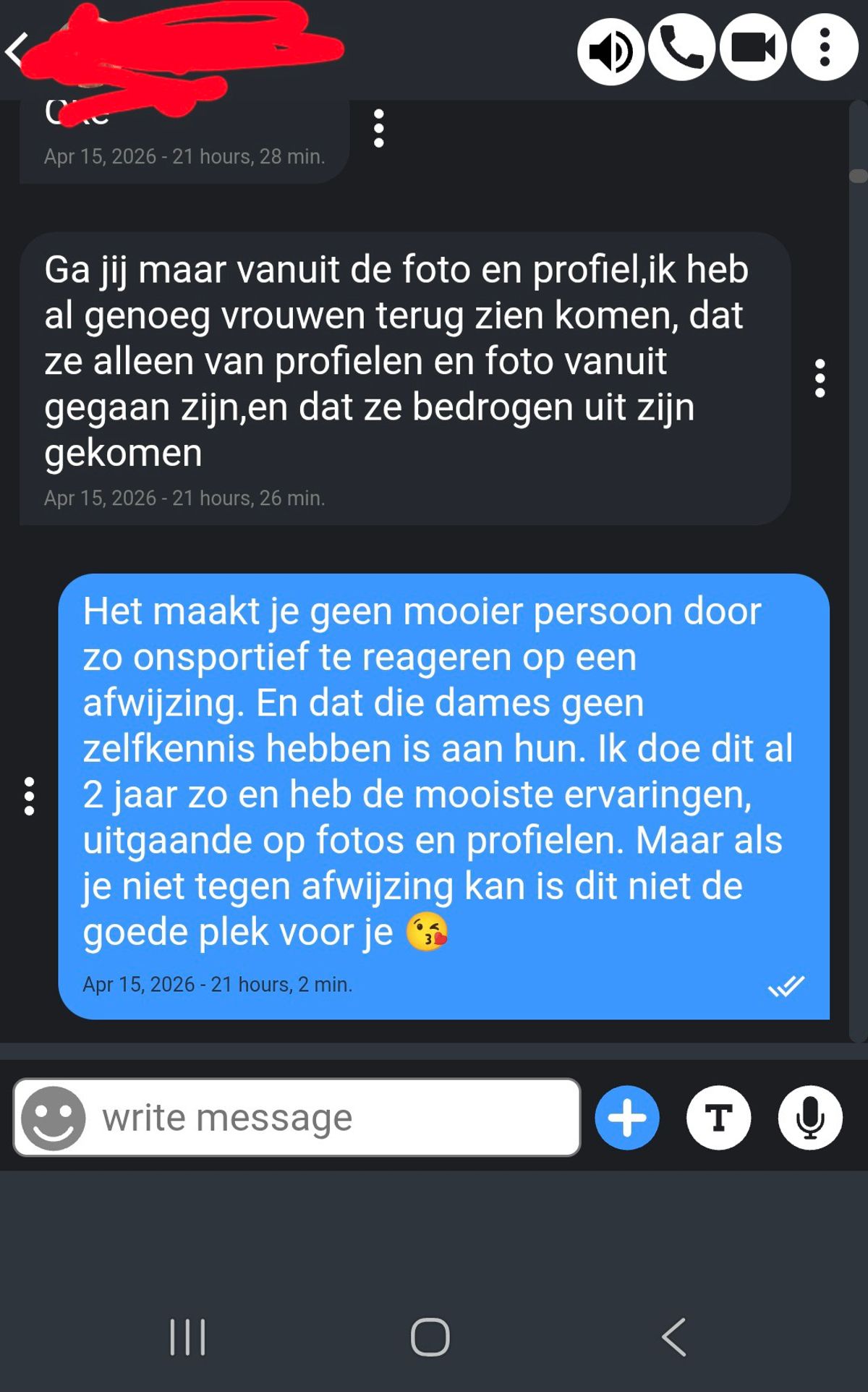Focus the write message field
The height and width of the screenshot is (1392, 868).
(333, 1118)
